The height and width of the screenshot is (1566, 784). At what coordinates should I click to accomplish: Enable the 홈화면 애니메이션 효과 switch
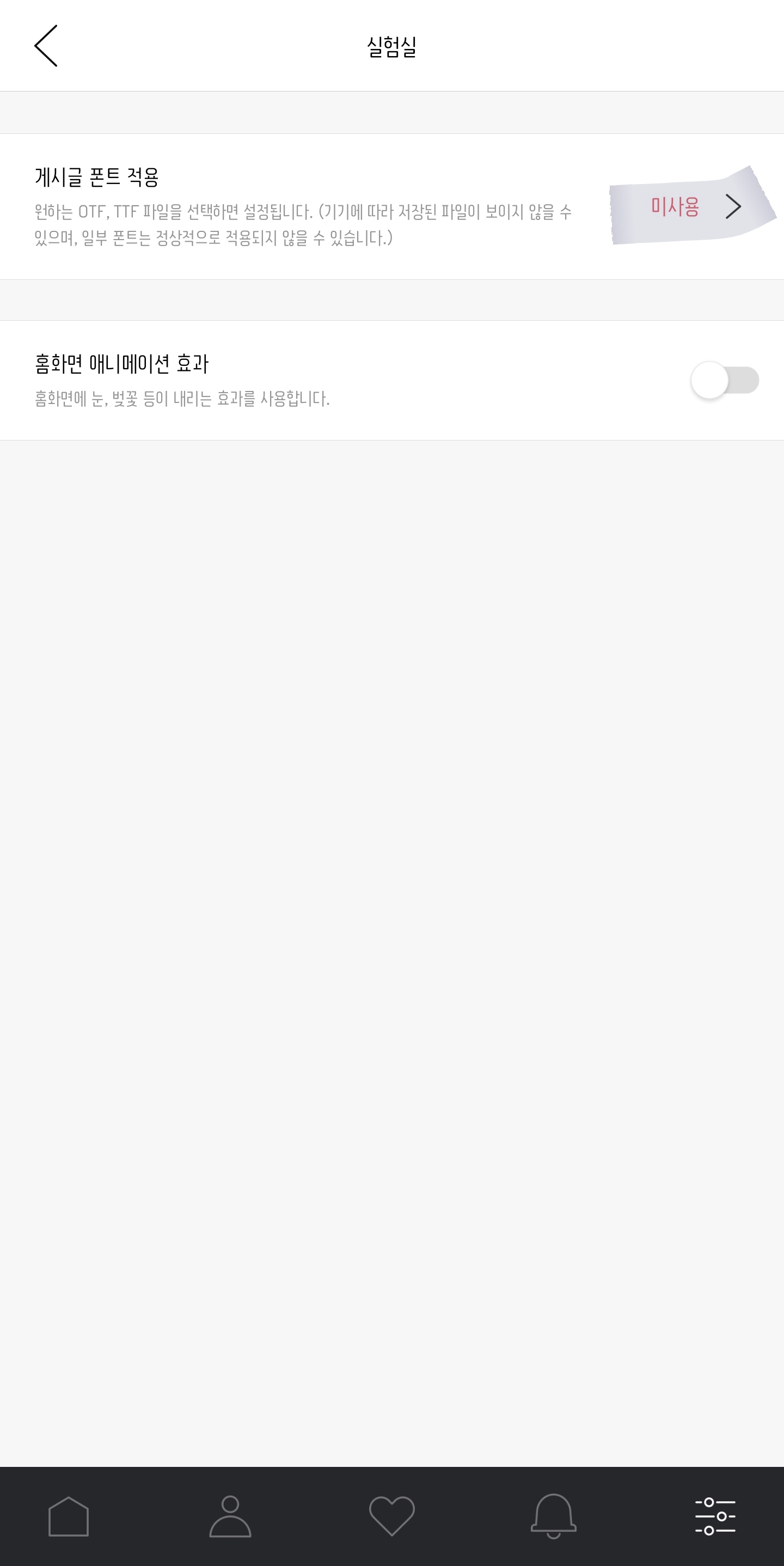click(x=725, y=381)
